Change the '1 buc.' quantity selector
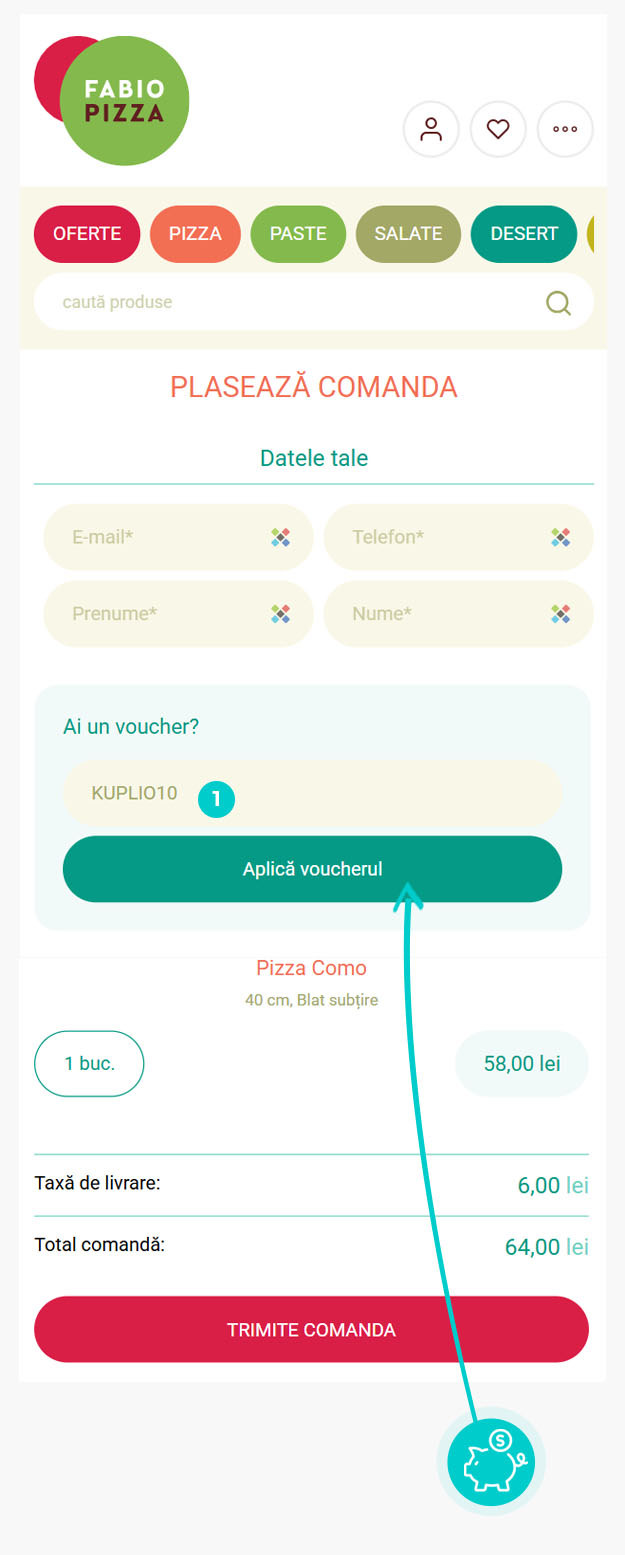Image resolution: width=625 pixels, height=1555 pixels. tap(89, 1063)
